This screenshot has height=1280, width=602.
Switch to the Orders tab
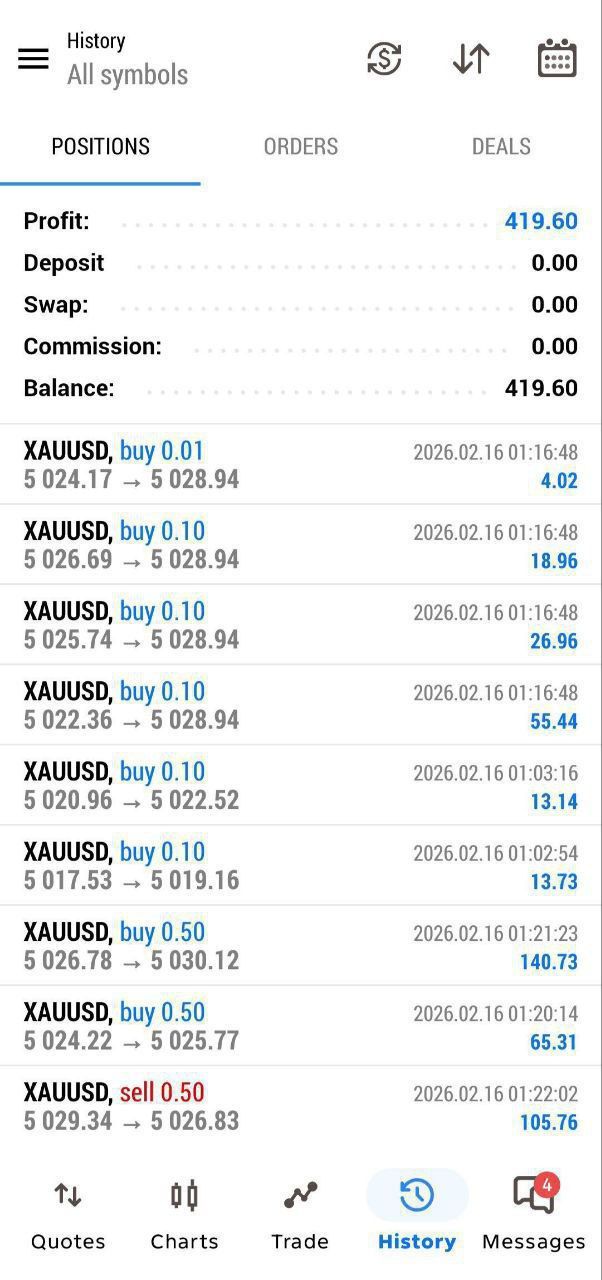pos(300,147)
